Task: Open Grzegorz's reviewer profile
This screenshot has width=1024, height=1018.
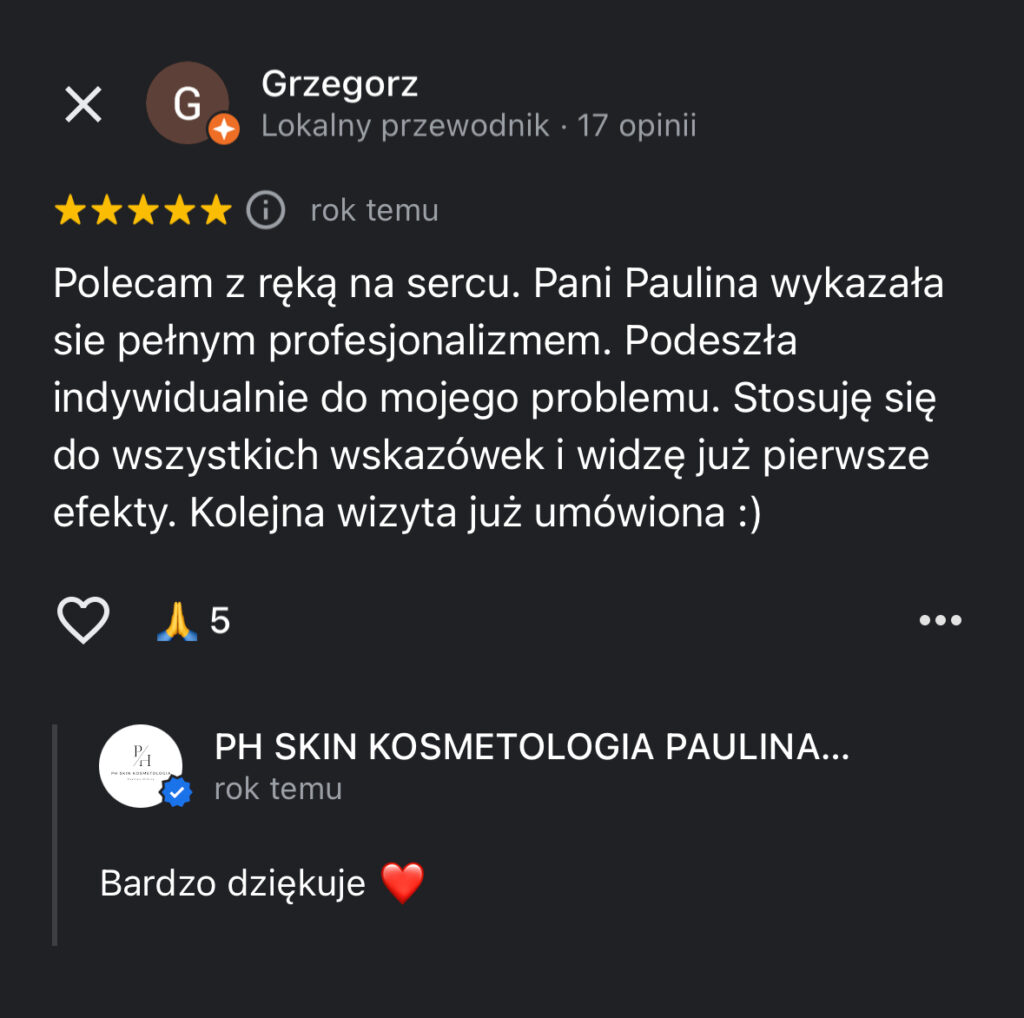Action: click(x=338, y=85)
